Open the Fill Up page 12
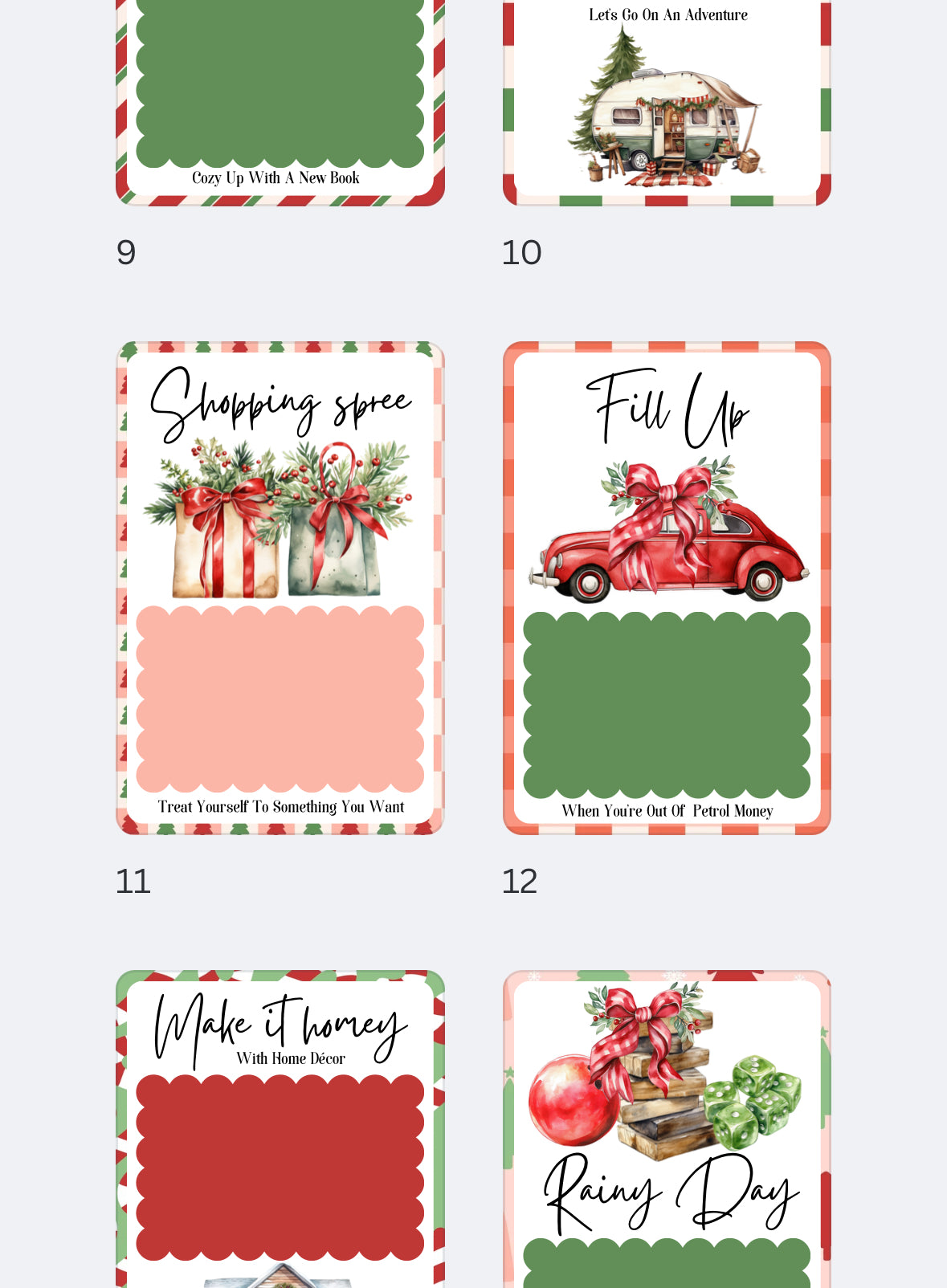947x1288 pixels. point(667,588)
